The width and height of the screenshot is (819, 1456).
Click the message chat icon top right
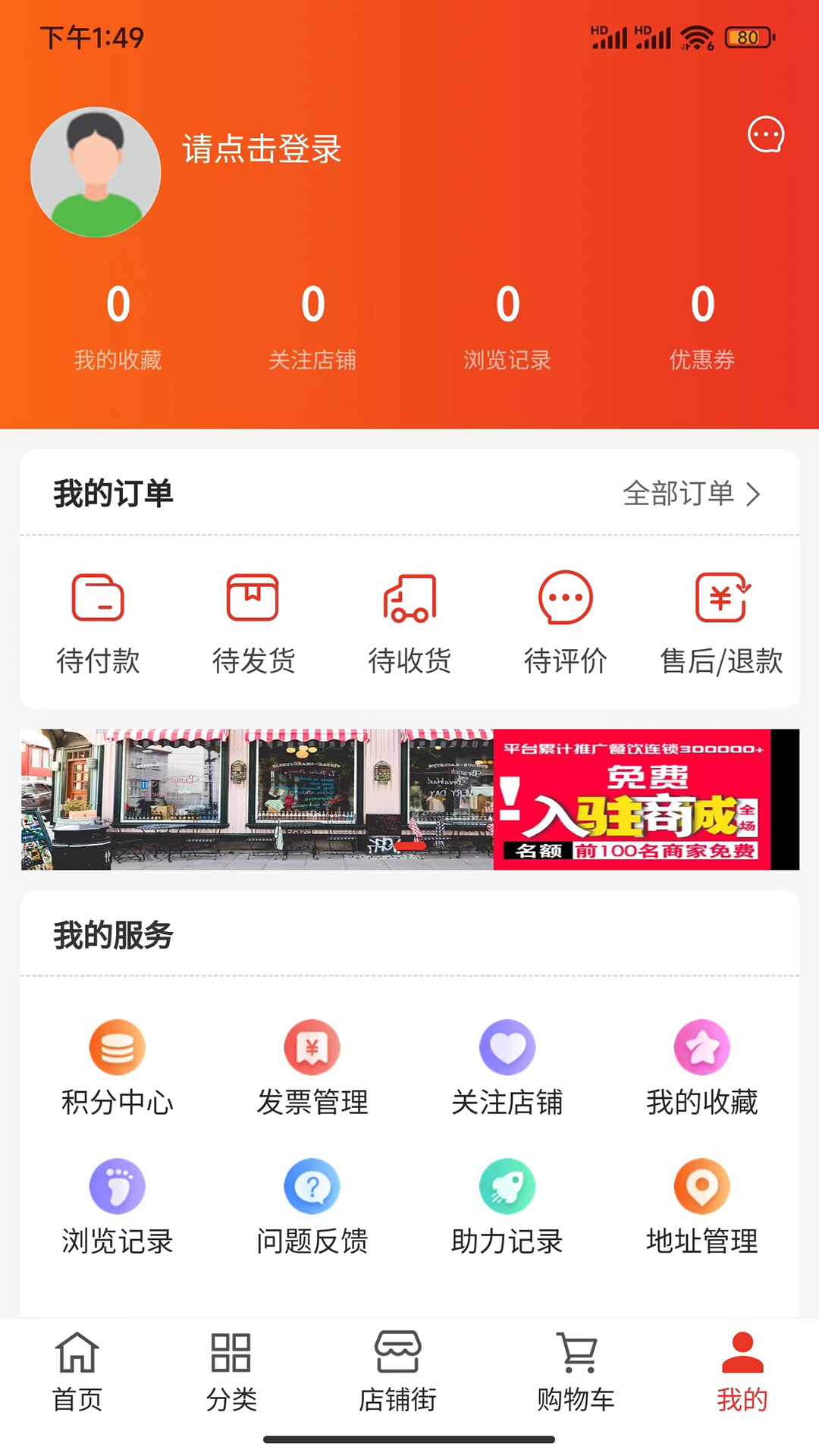pos(766,135)
